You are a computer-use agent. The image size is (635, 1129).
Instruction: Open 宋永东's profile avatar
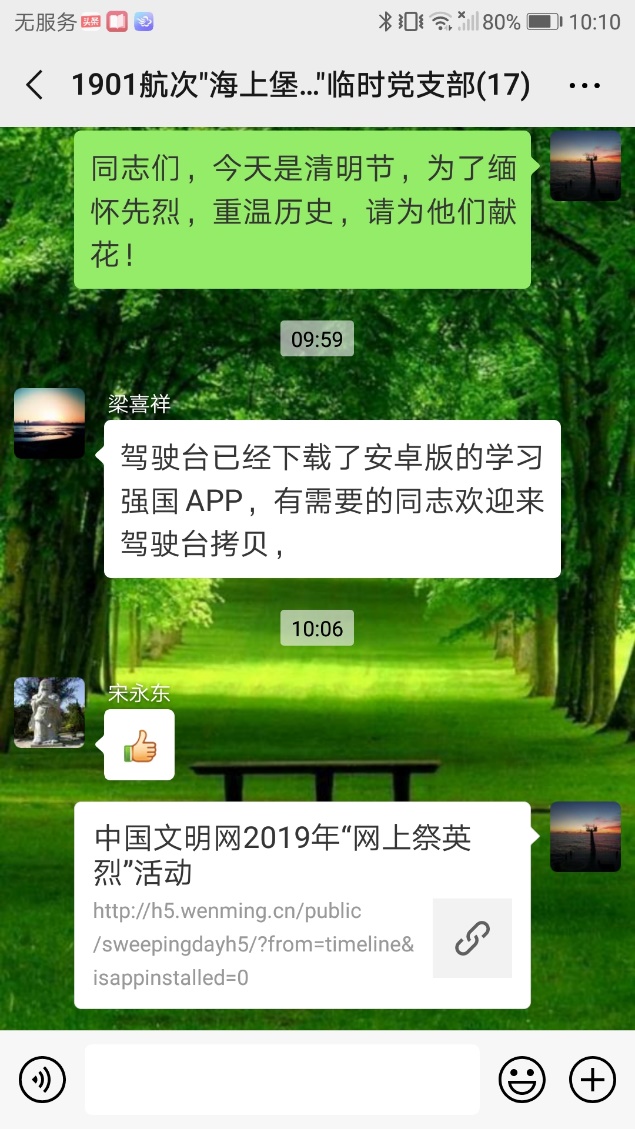tap(49, 712)
